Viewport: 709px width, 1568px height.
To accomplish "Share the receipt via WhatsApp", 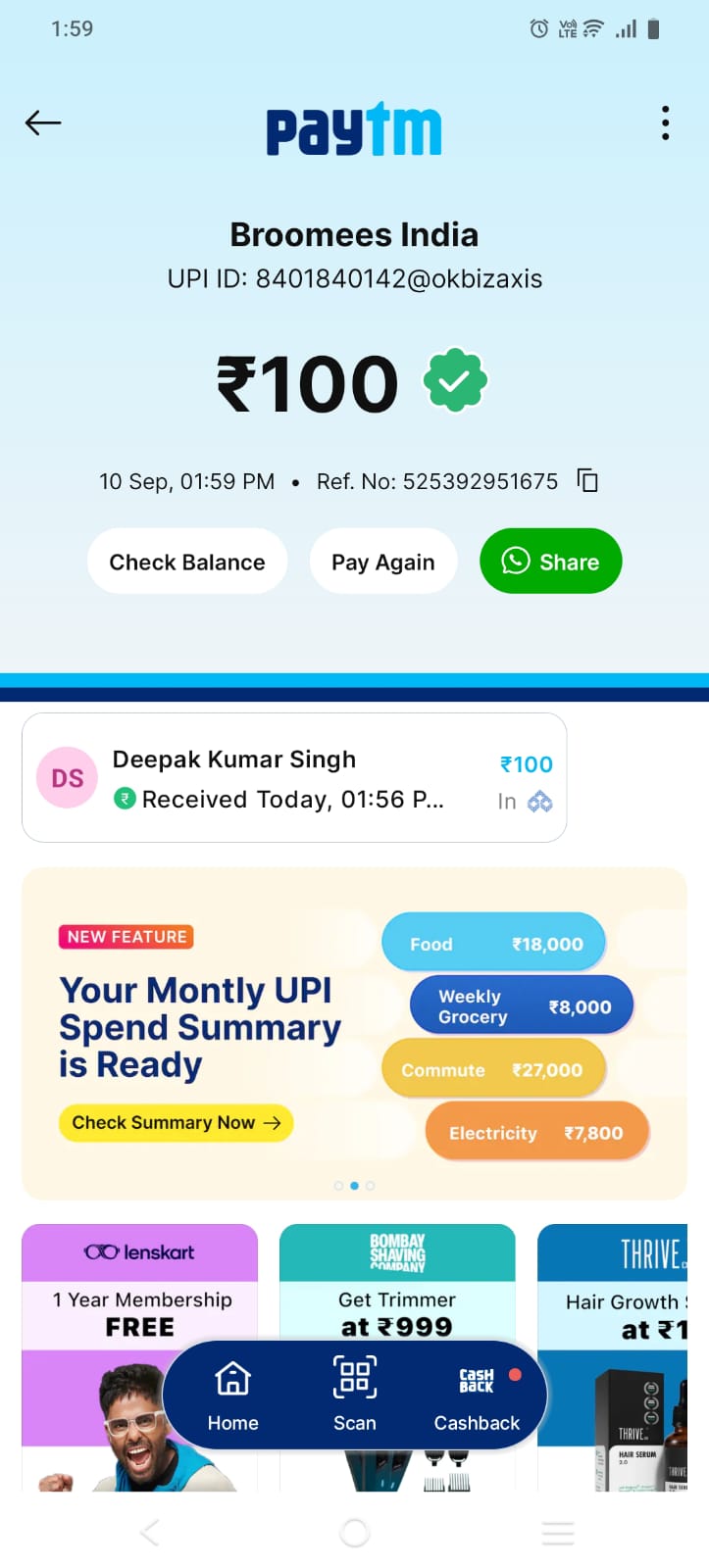I will tap(550, 562).
